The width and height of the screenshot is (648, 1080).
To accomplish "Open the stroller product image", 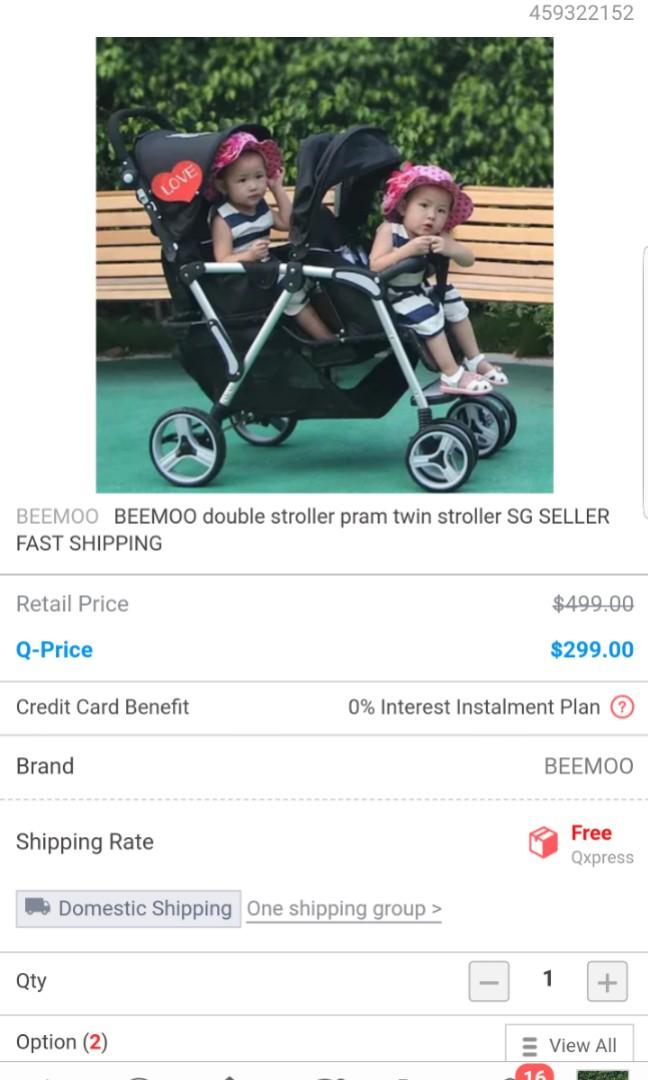I will 324,264.
